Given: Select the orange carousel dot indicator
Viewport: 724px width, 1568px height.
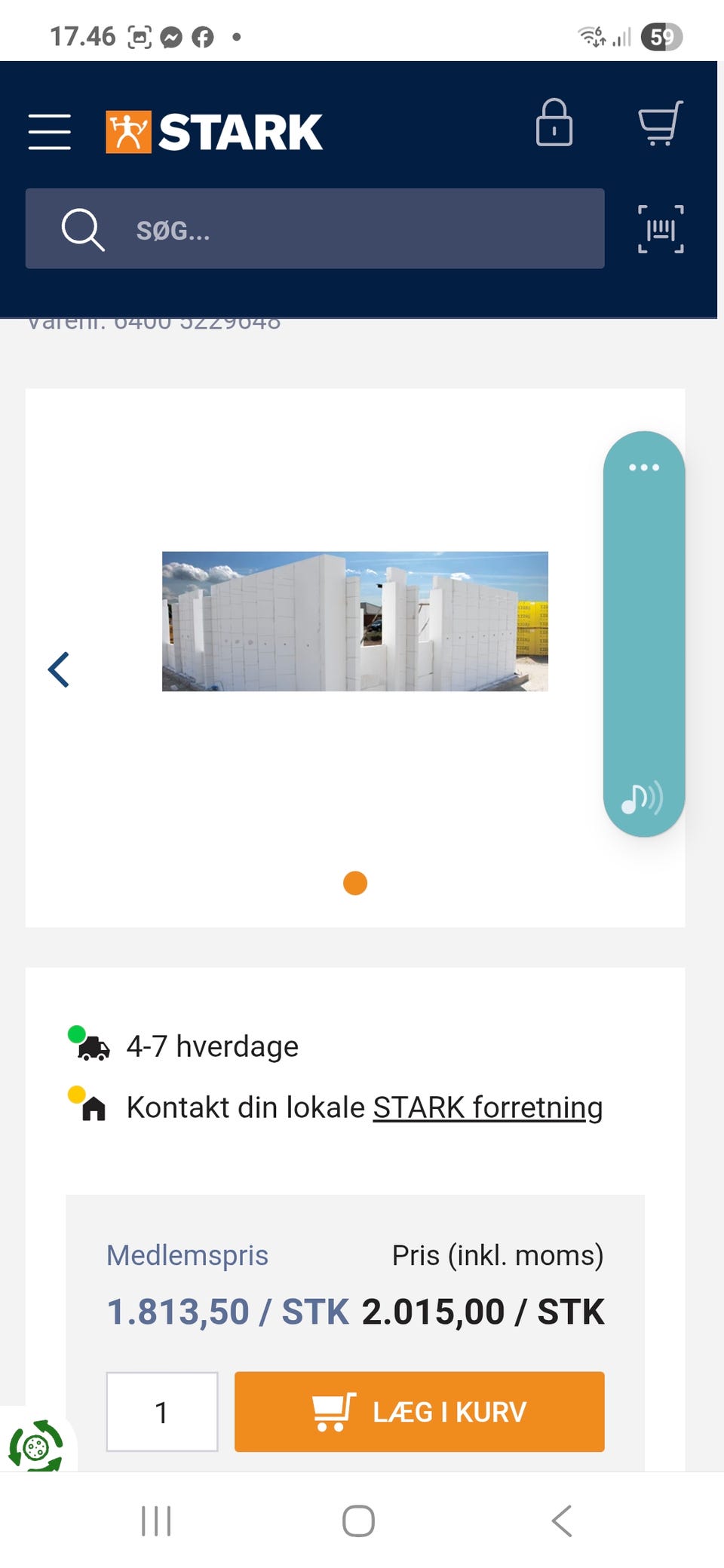Looking at the screenshot, I should (354, 882).
